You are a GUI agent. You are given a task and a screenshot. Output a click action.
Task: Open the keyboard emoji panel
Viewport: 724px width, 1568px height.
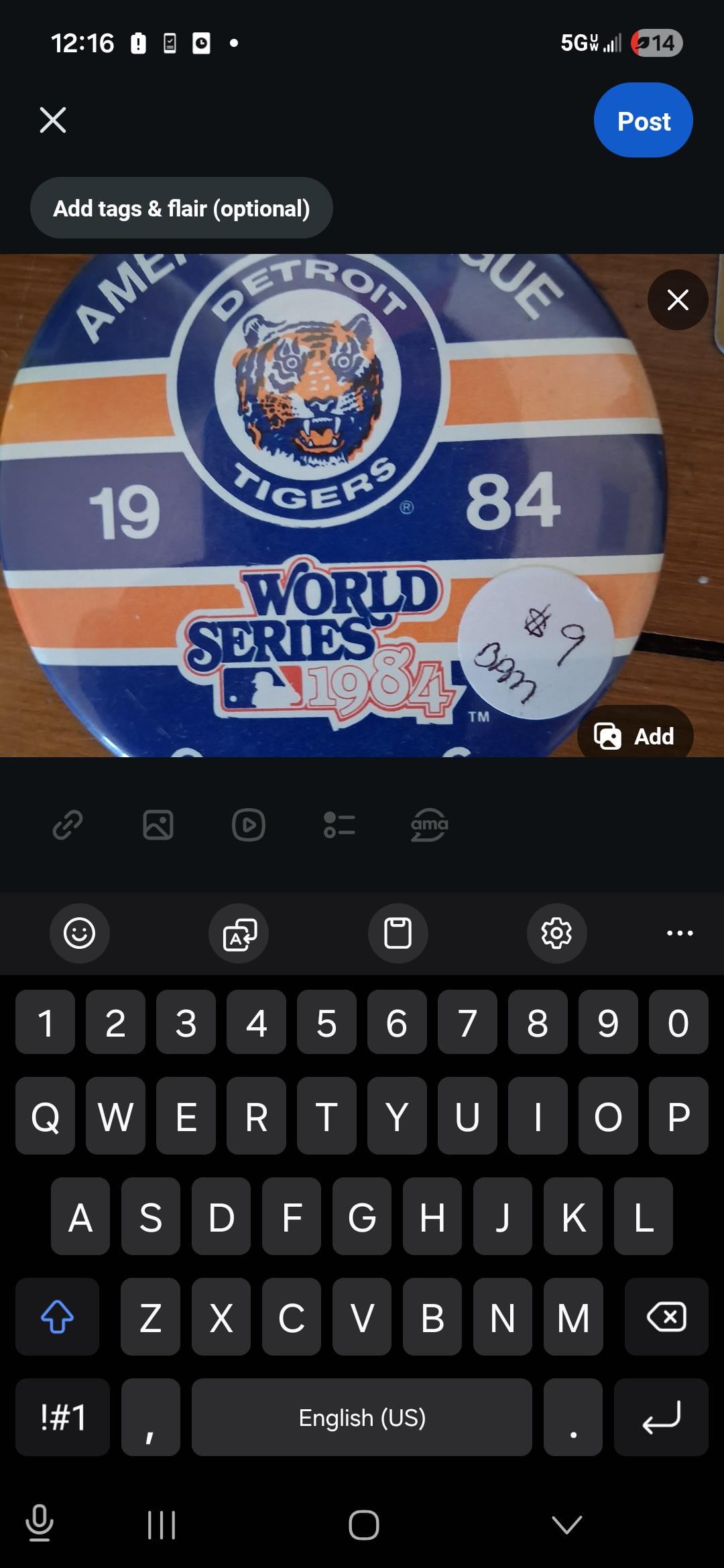pos(79,933)
